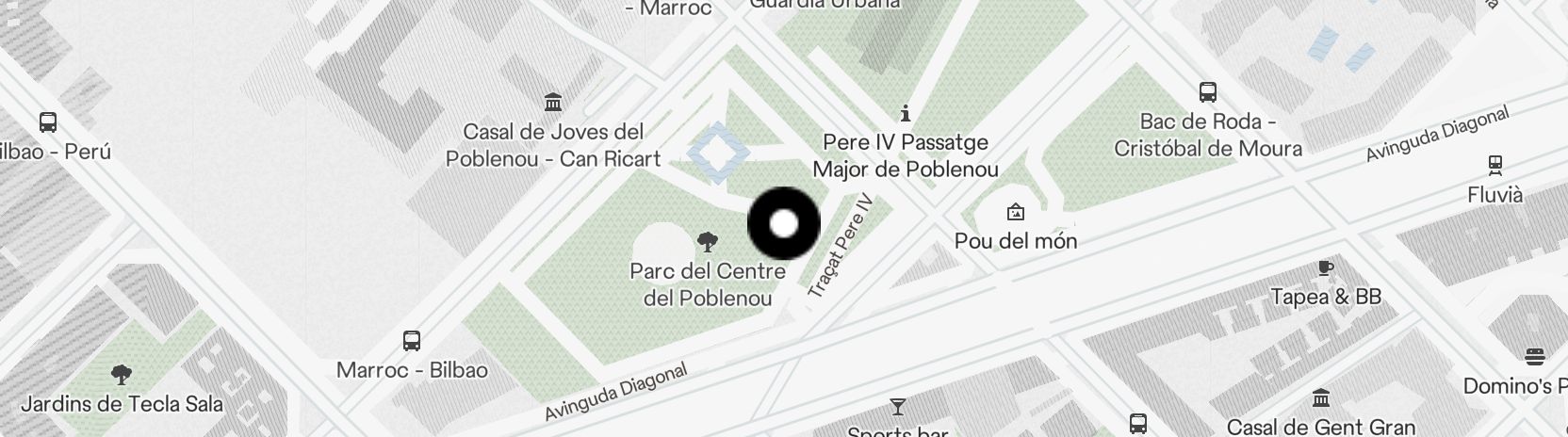This screenshot has width=1568, height=437.
Task: Open the Casal de Gent Gran marker
Action: (1321, 398)
